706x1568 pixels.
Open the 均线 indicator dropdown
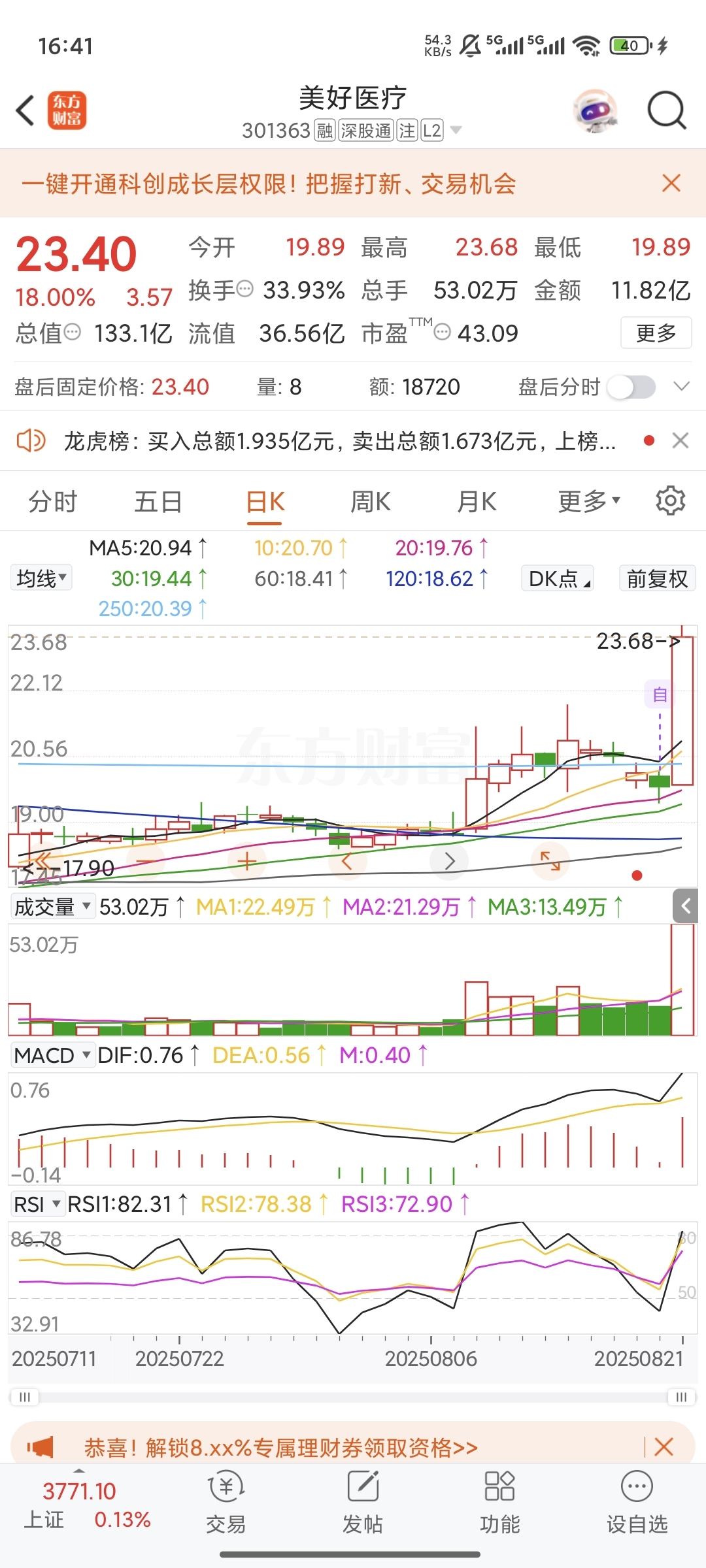click(41, 578)
